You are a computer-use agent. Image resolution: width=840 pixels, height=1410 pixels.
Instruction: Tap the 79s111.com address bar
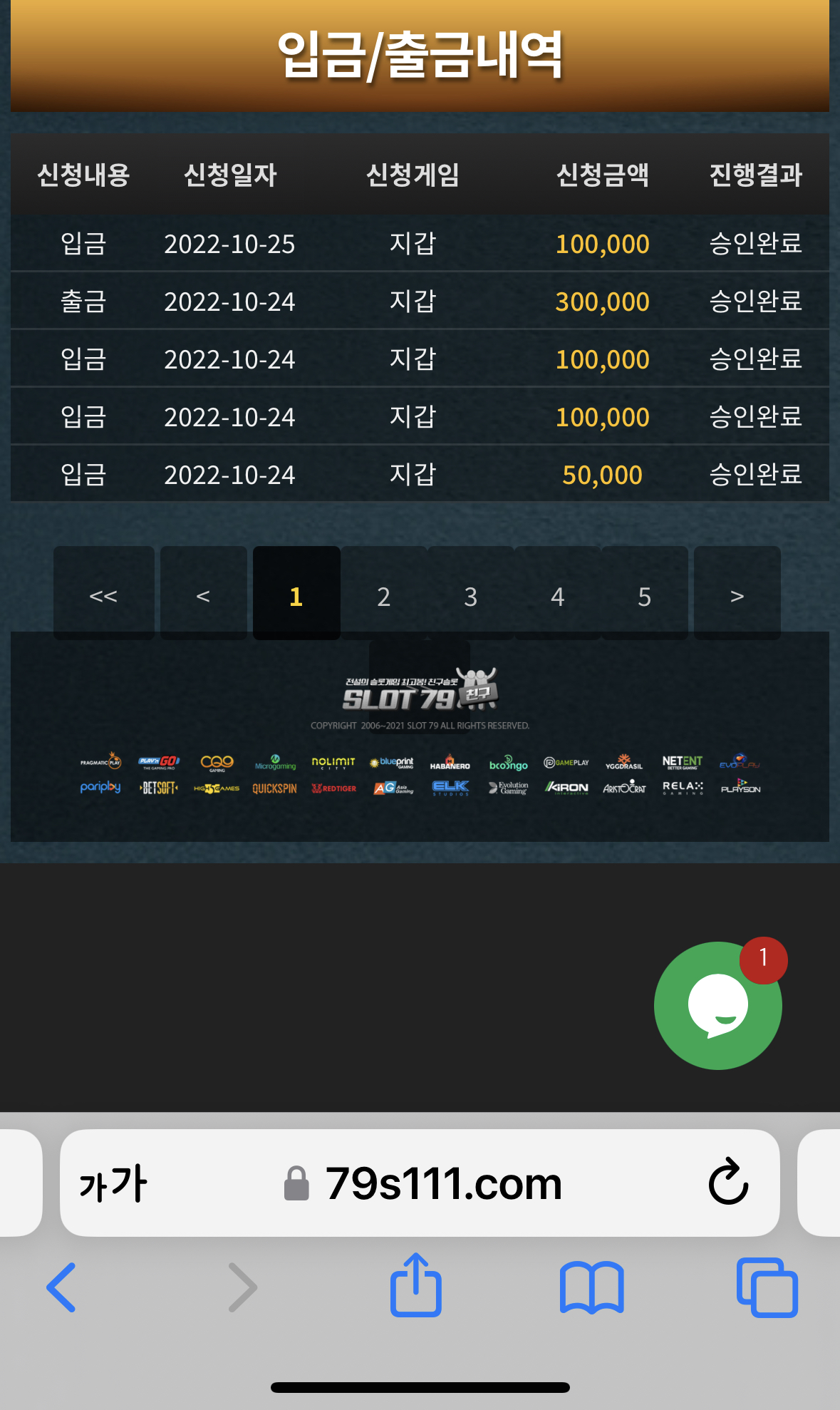click(423, 1183)
